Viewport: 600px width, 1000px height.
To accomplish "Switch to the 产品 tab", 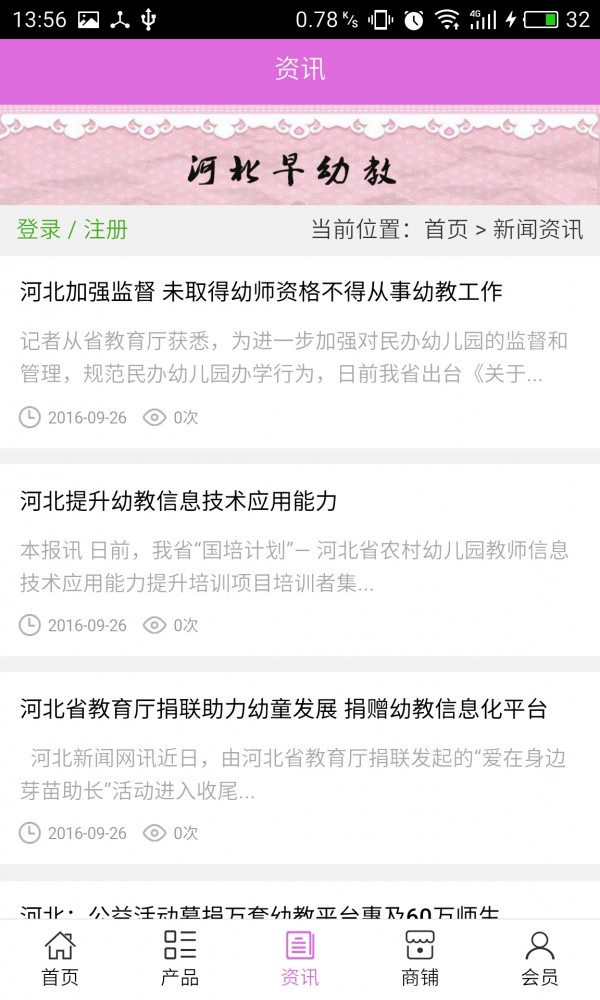I will [x=180, y=958].
